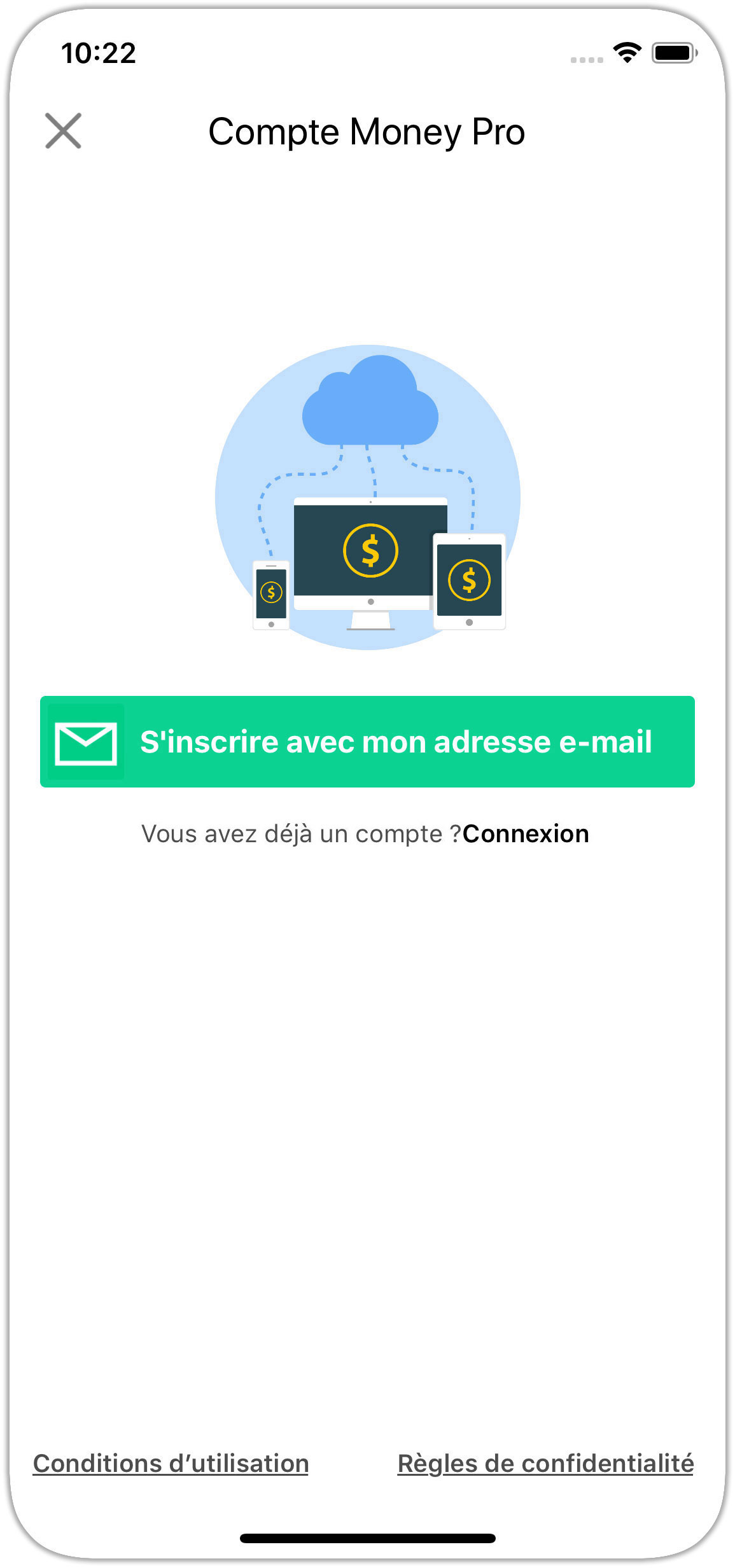735x1568 pixels.
Task: View Règles de confidentialité
Action: (545, 1463)
